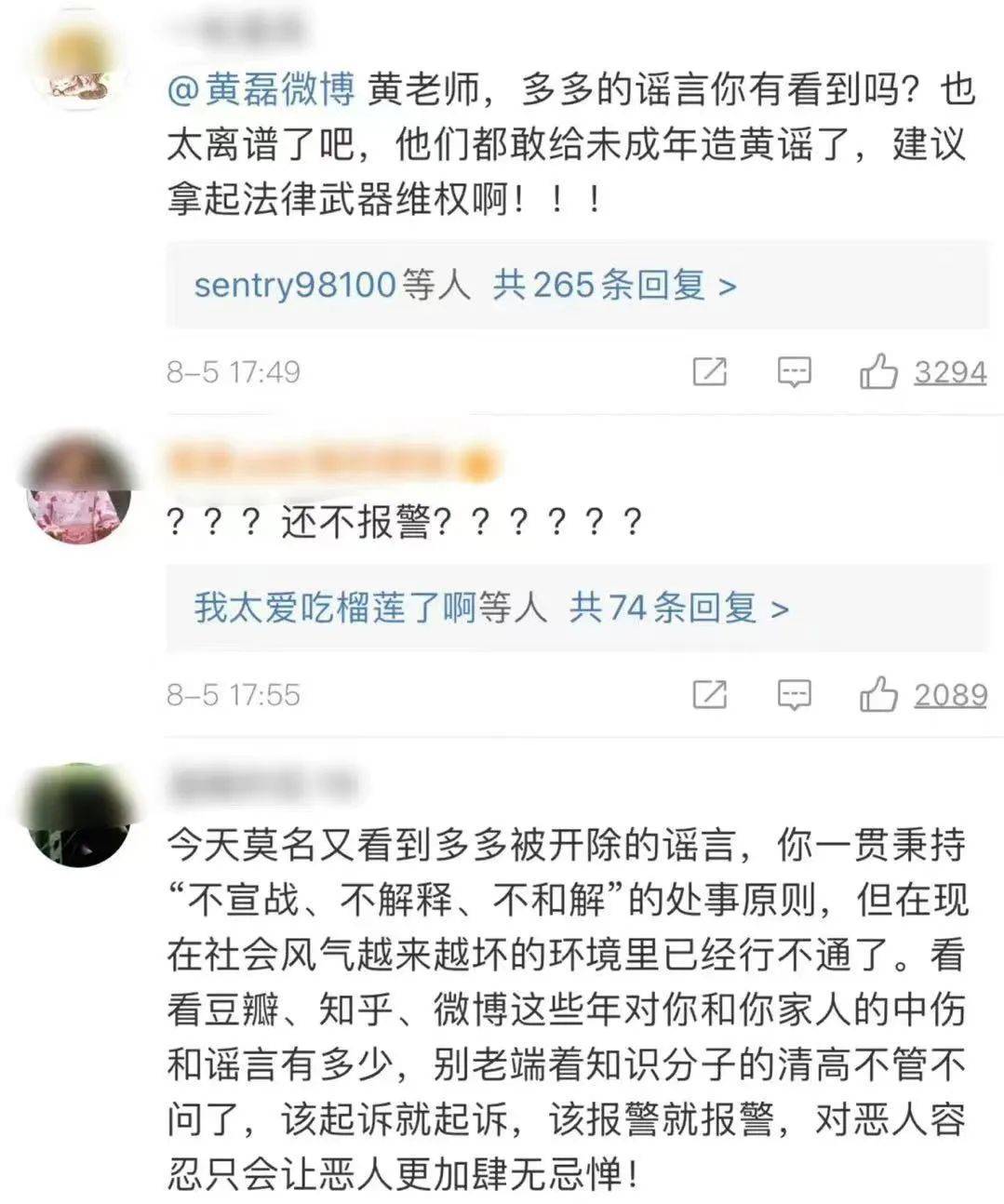Repost the comment posted at 8-5 17:49
Screen dimensions: 1004x1204
[710, 372]
